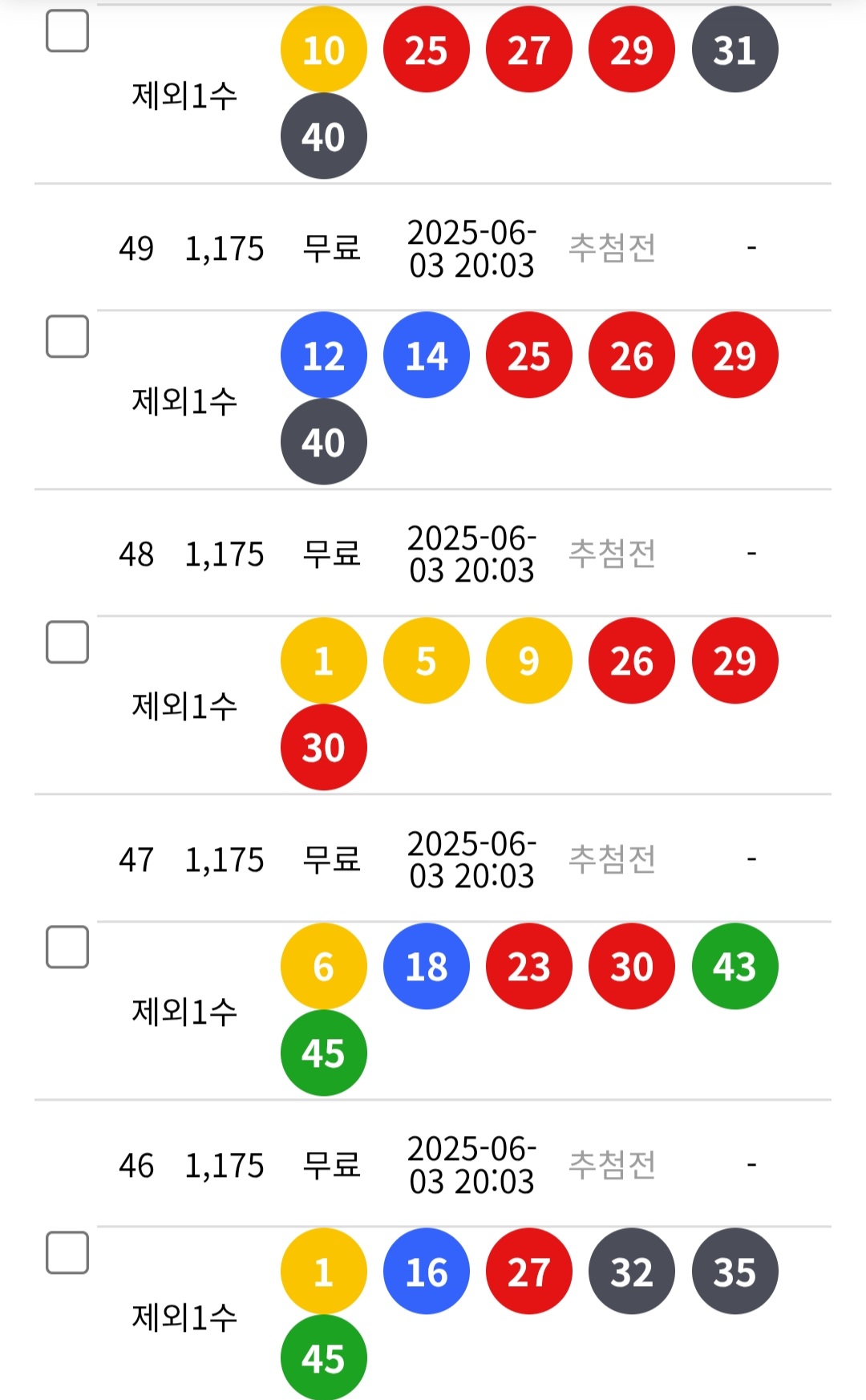This screenshot has width=866, height=1400.
Task: Mark the checkbox for number set 47
Action: [67, 948]
